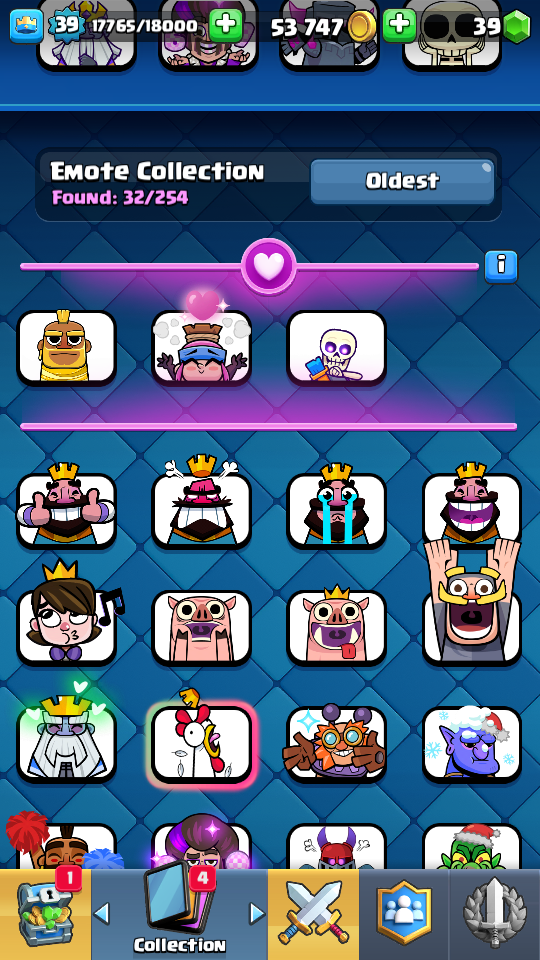
Task: Tap the previous arrow beside the Collection tab
Action: (102, 914)
